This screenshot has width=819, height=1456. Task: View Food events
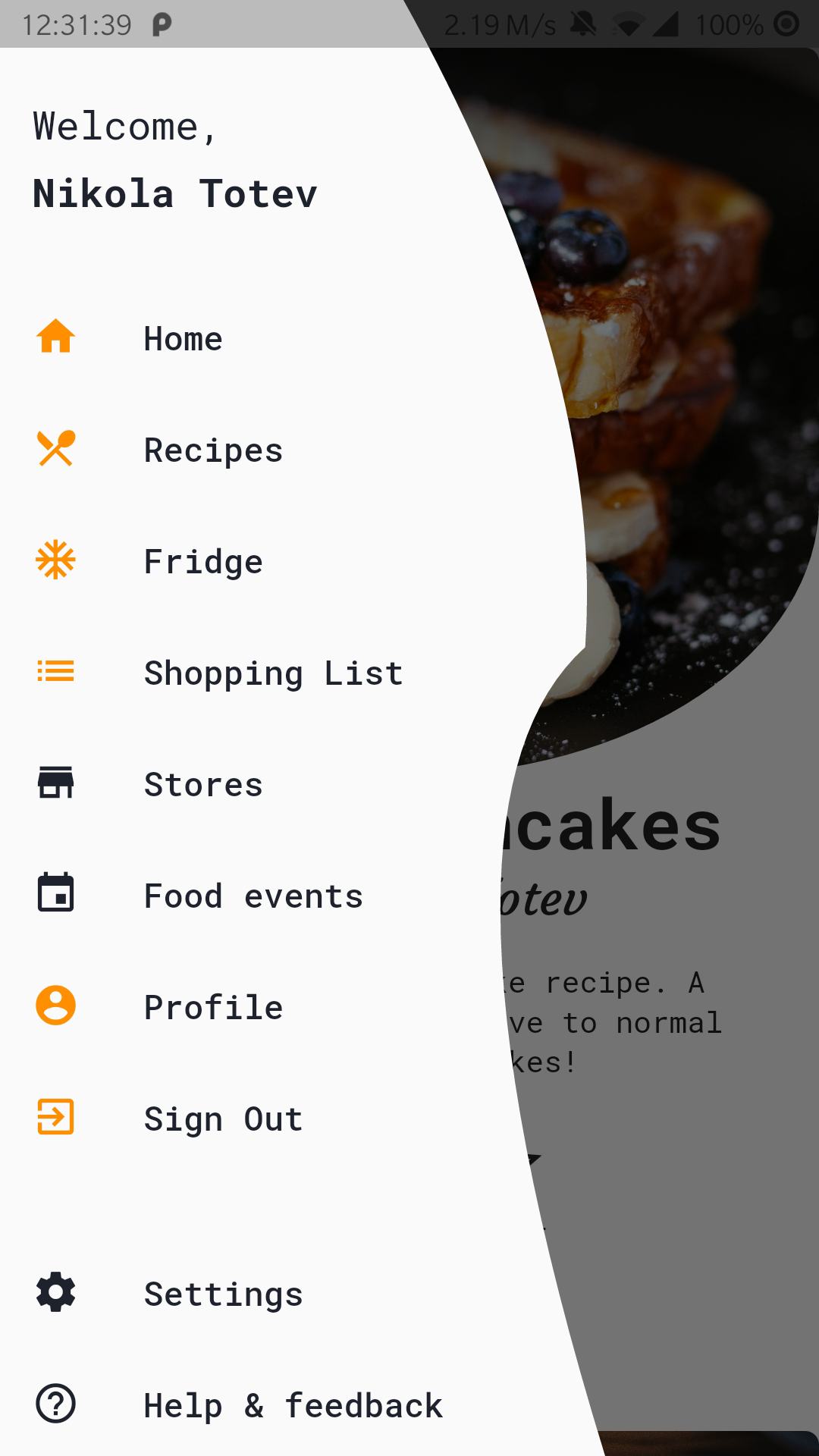click(x=253, y=896)
